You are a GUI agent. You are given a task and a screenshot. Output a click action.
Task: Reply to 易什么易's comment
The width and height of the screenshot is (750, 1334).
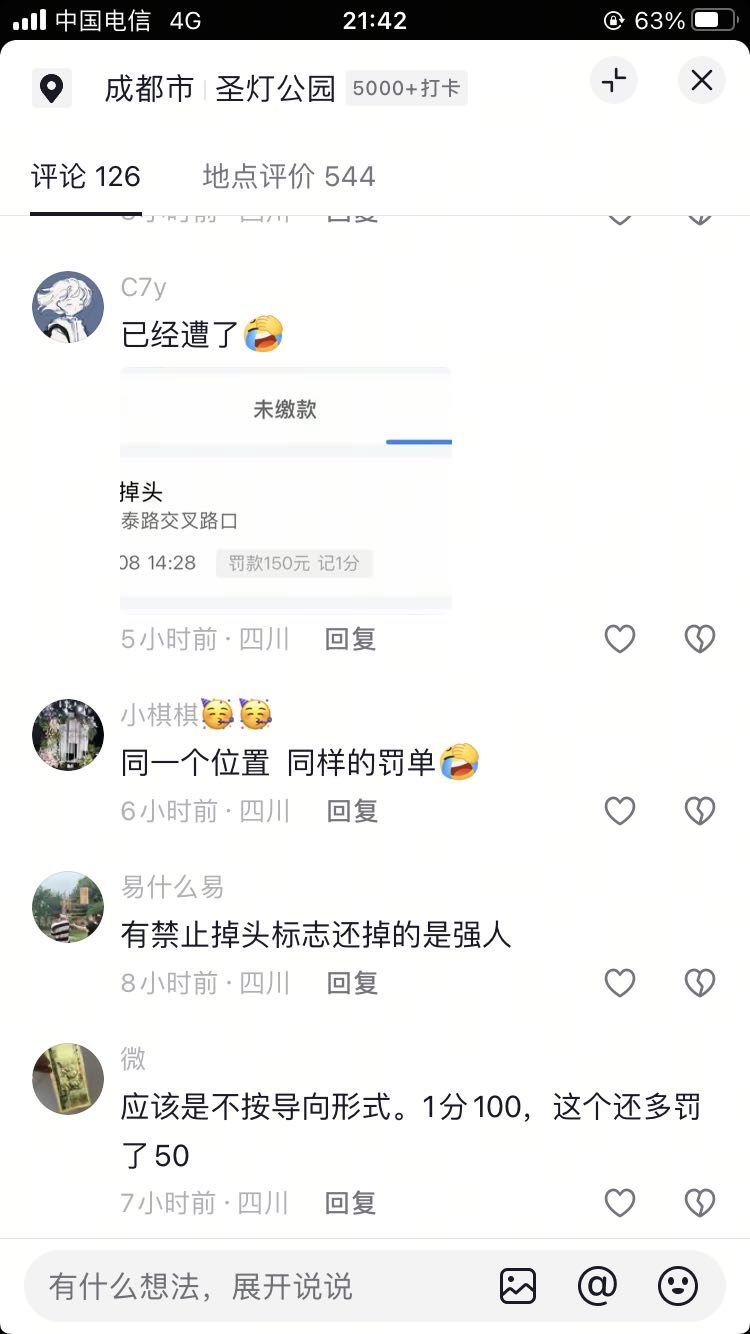352,983
